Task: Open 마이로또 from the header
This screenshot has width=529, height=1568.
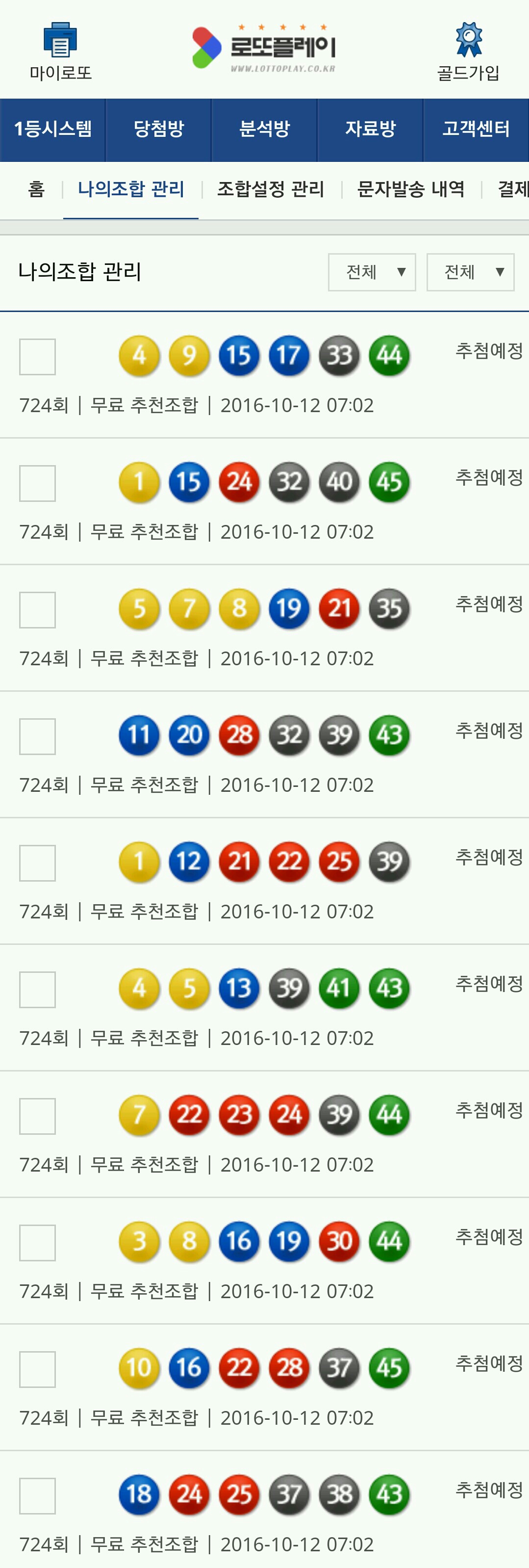Action: (x=60, y=52)
